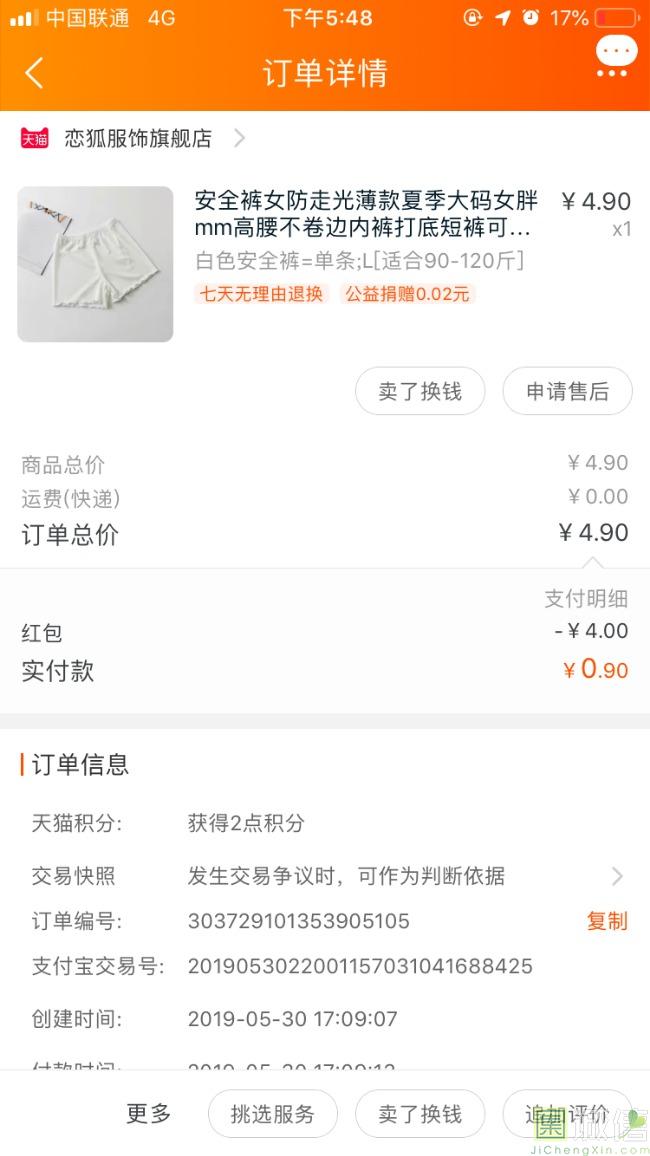The height and width of the screenshot is (1156, 650).
Task: Open 更多 in the bottom bar
Action: pos(149,1113)
